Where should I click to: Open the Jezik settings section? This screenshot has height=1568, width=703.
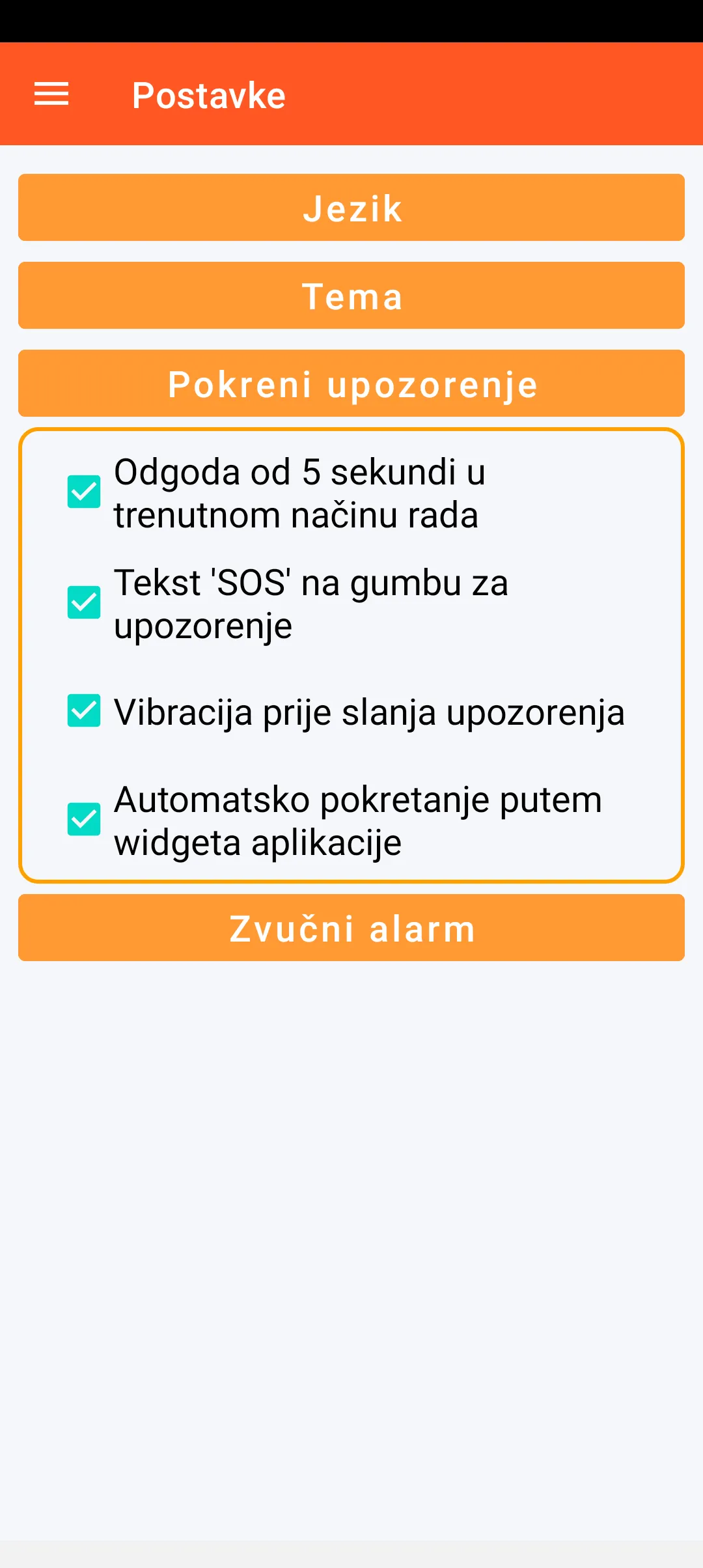(x=351, y=208)
